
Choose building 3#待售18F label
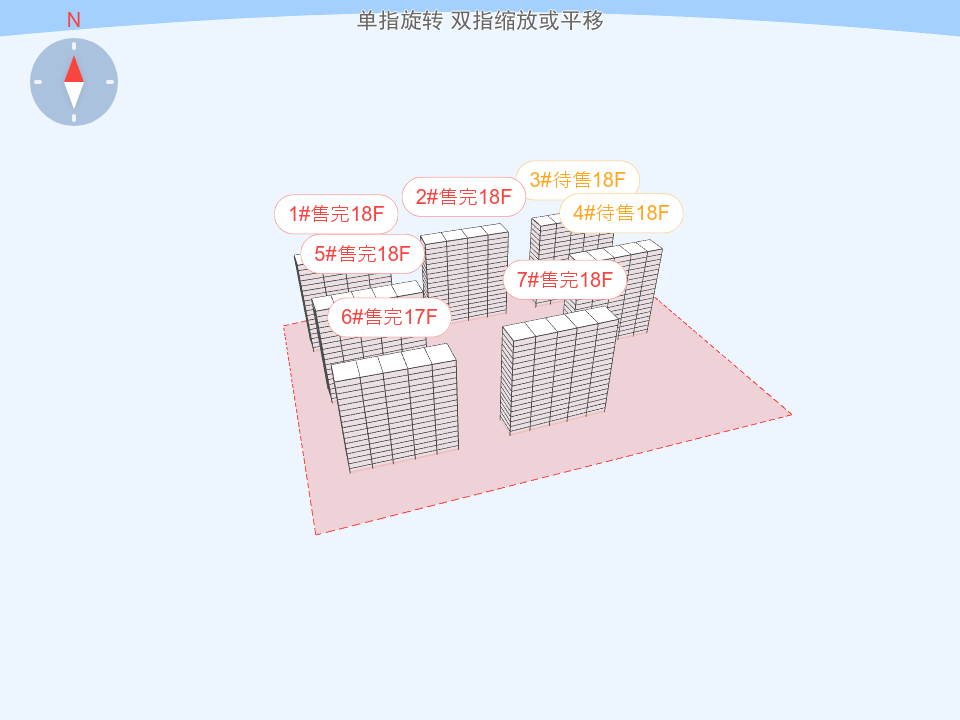pyautogui.click(x=577, y=180)
